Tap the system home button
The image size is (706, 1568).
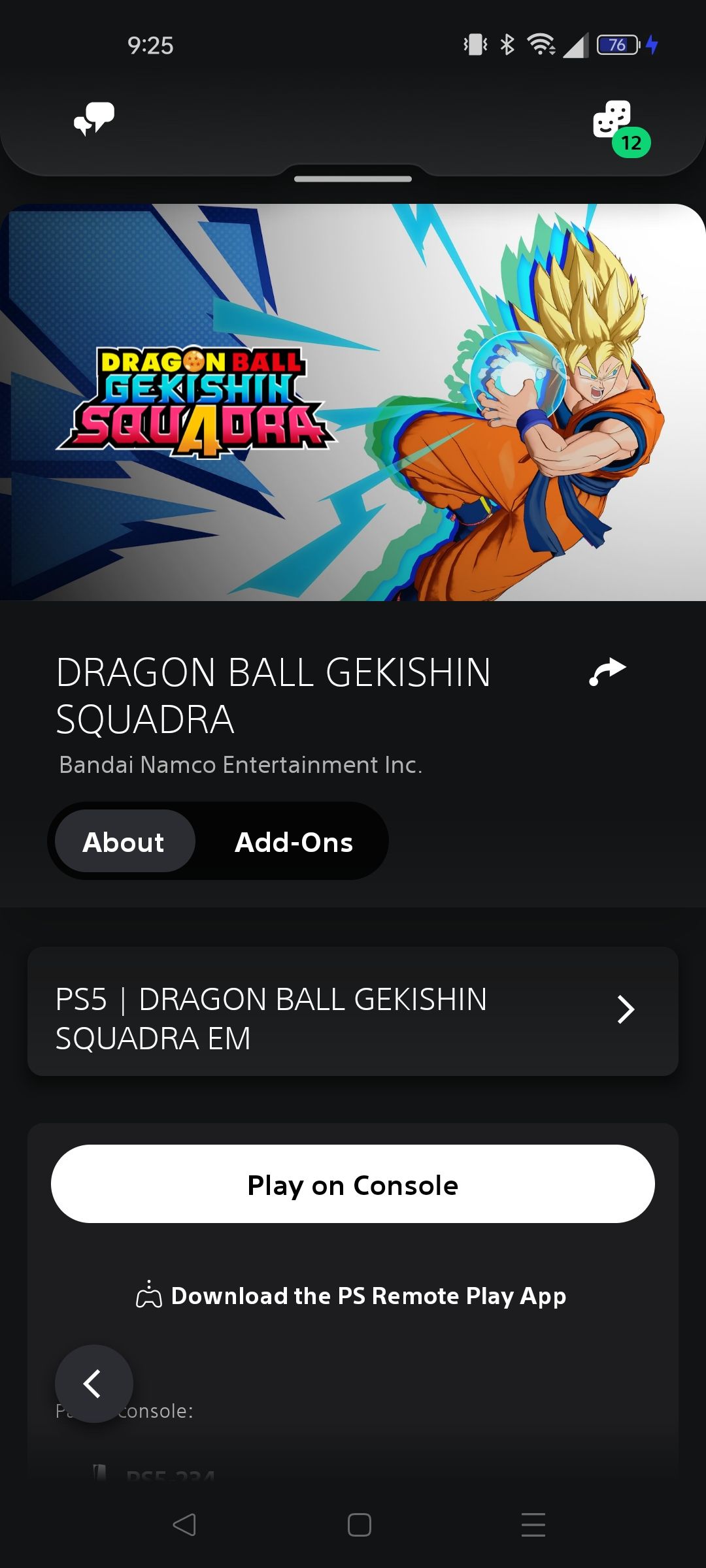click(x=359, y=1525)
